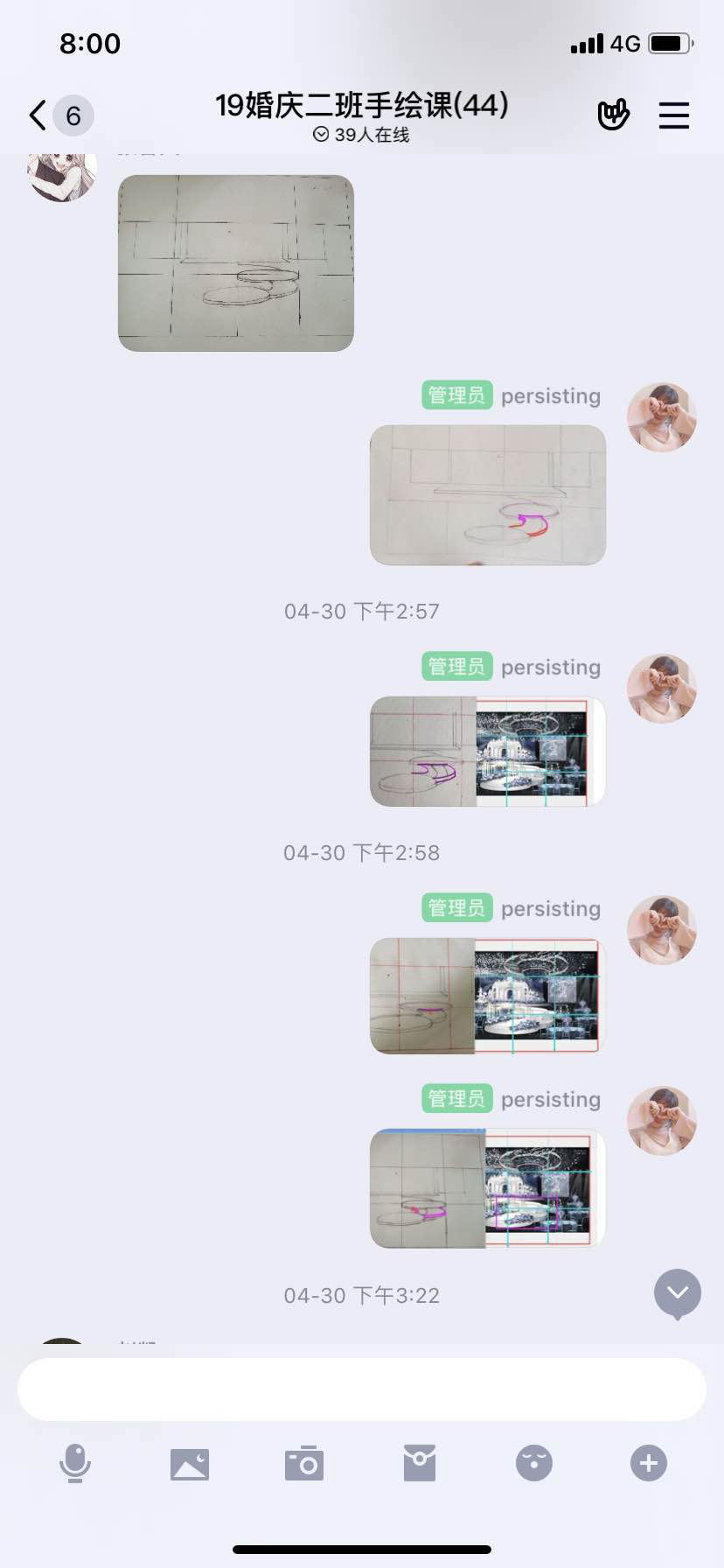Open the emoji picker

coord(534,1463)
